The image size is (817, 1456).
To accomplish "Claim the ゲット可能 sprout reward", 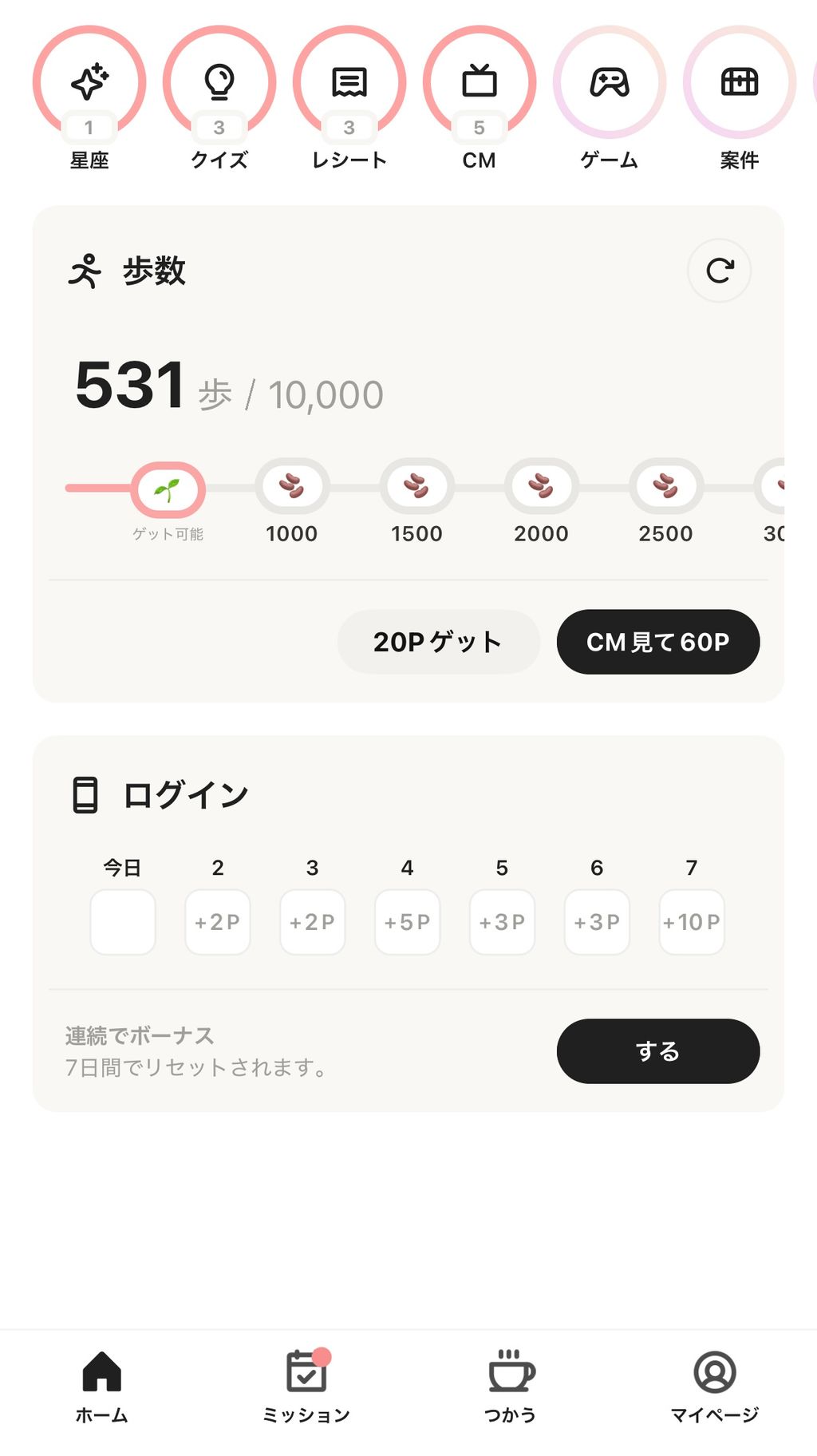I will pos(168,489).
